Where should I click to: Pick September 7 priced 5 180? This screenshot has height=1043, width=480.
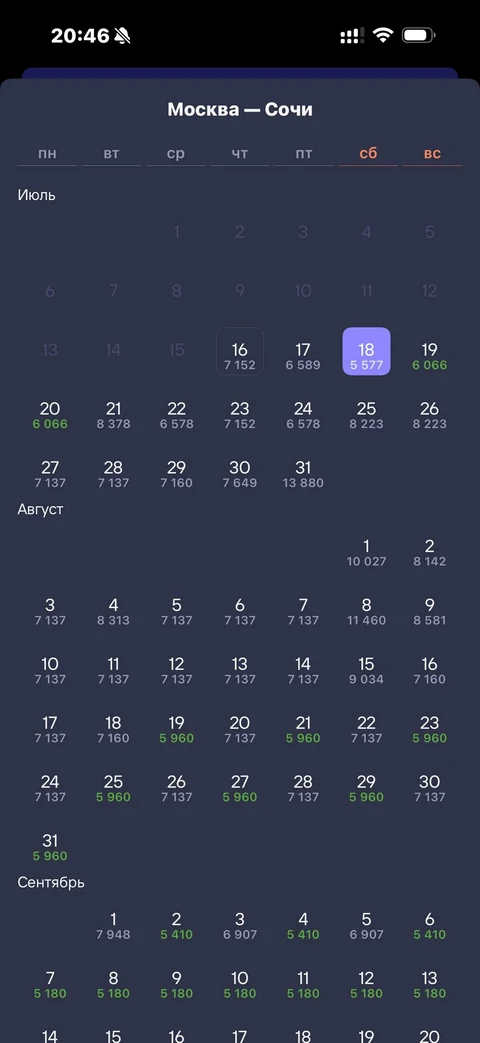pyautogui.click(x=51, y=984)
